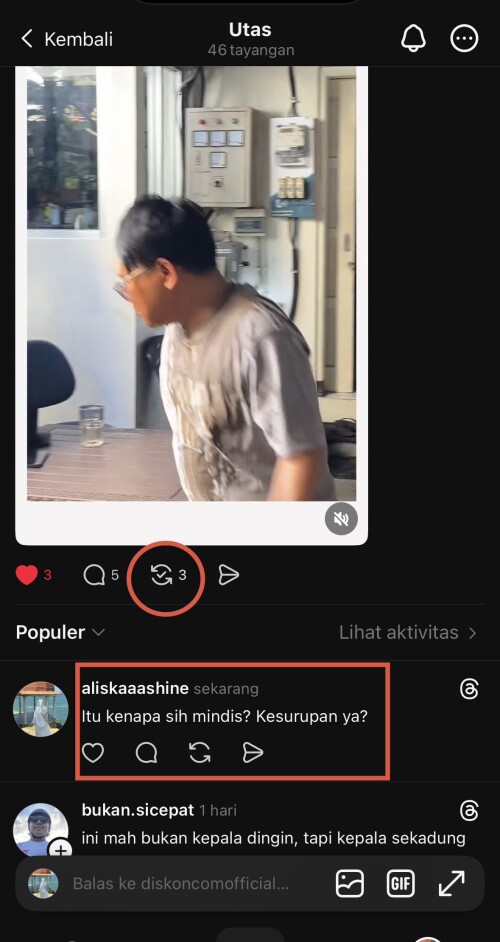Screen dimensions: 500x942
Task: Attach a photo to the reply
Action: 350,884
